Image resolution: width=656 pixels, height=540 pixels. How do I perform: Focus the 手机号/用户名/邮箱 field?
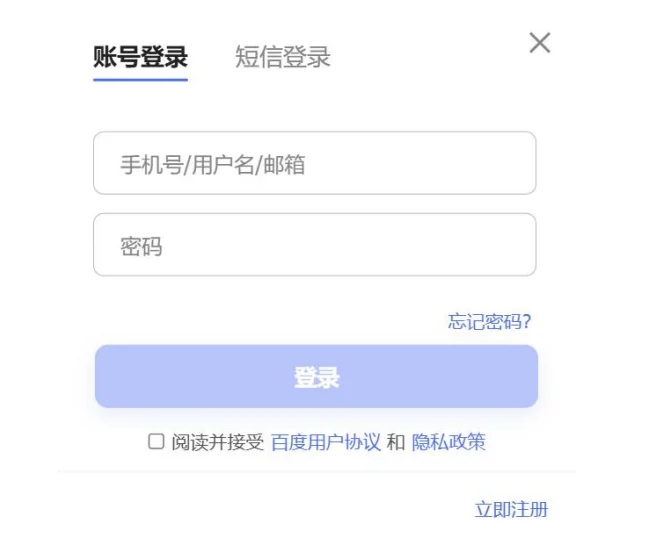tap(314, 164)
